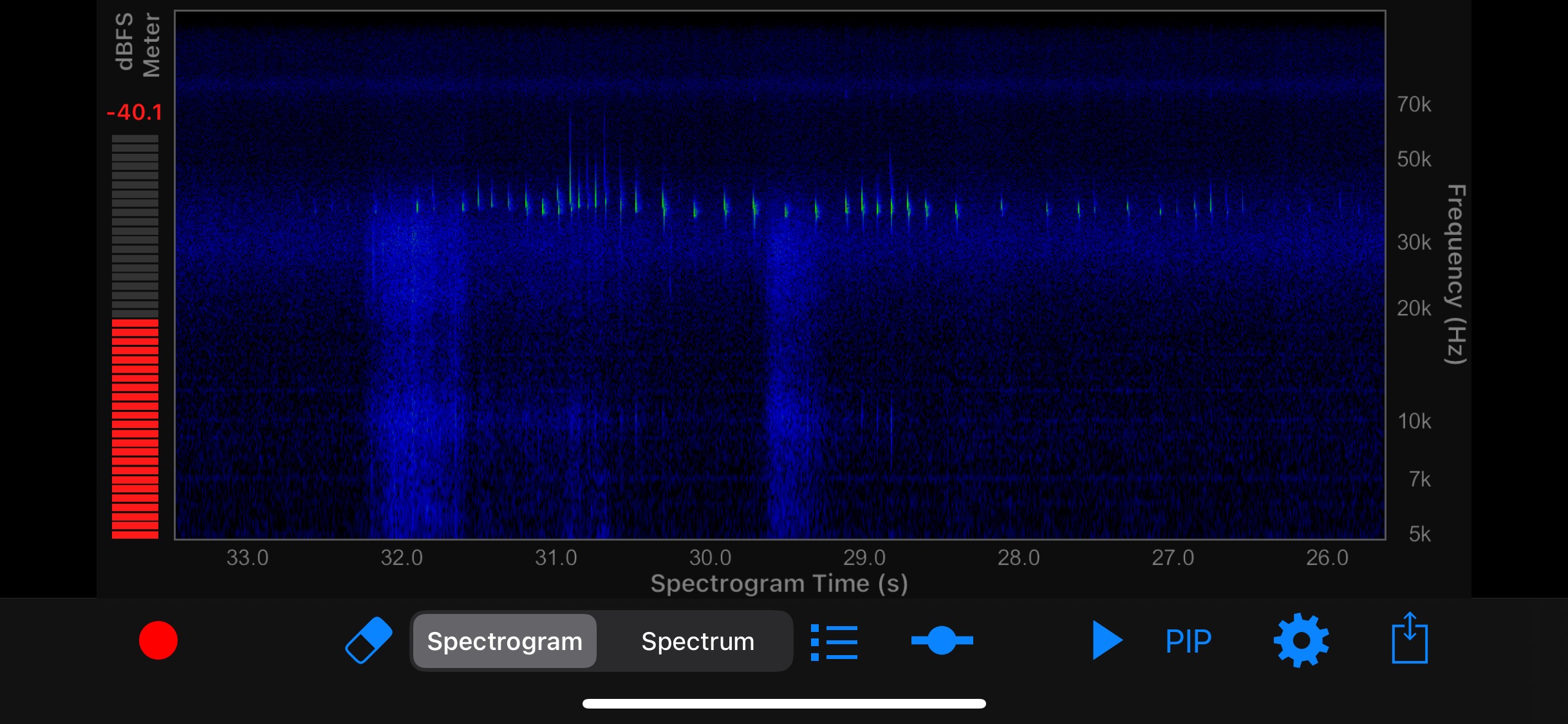Viewport: 1568px width, 724px height.
Task: Play the recorded audio
Action: (1106, 640)
